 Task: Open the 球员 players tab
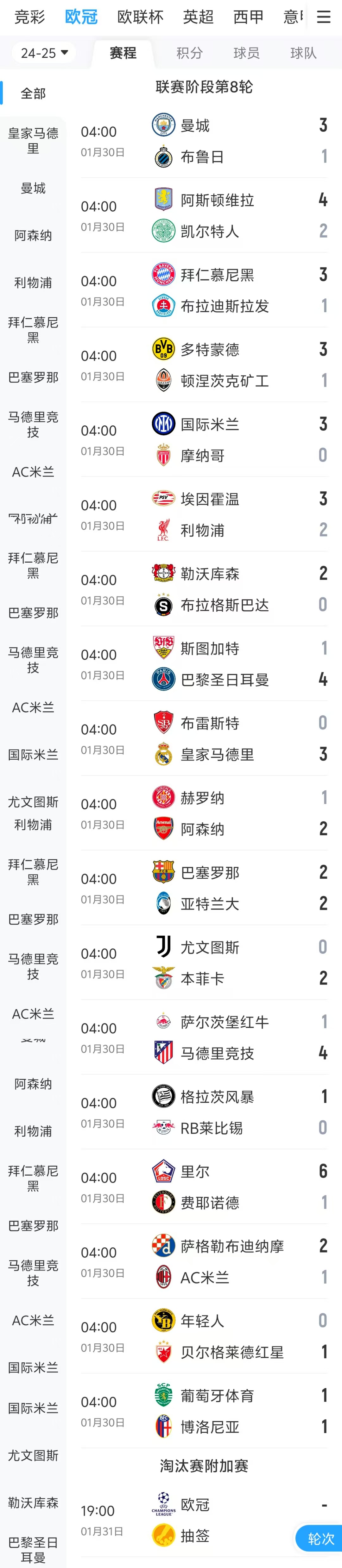pyautogui.click(x=246, y=53)
